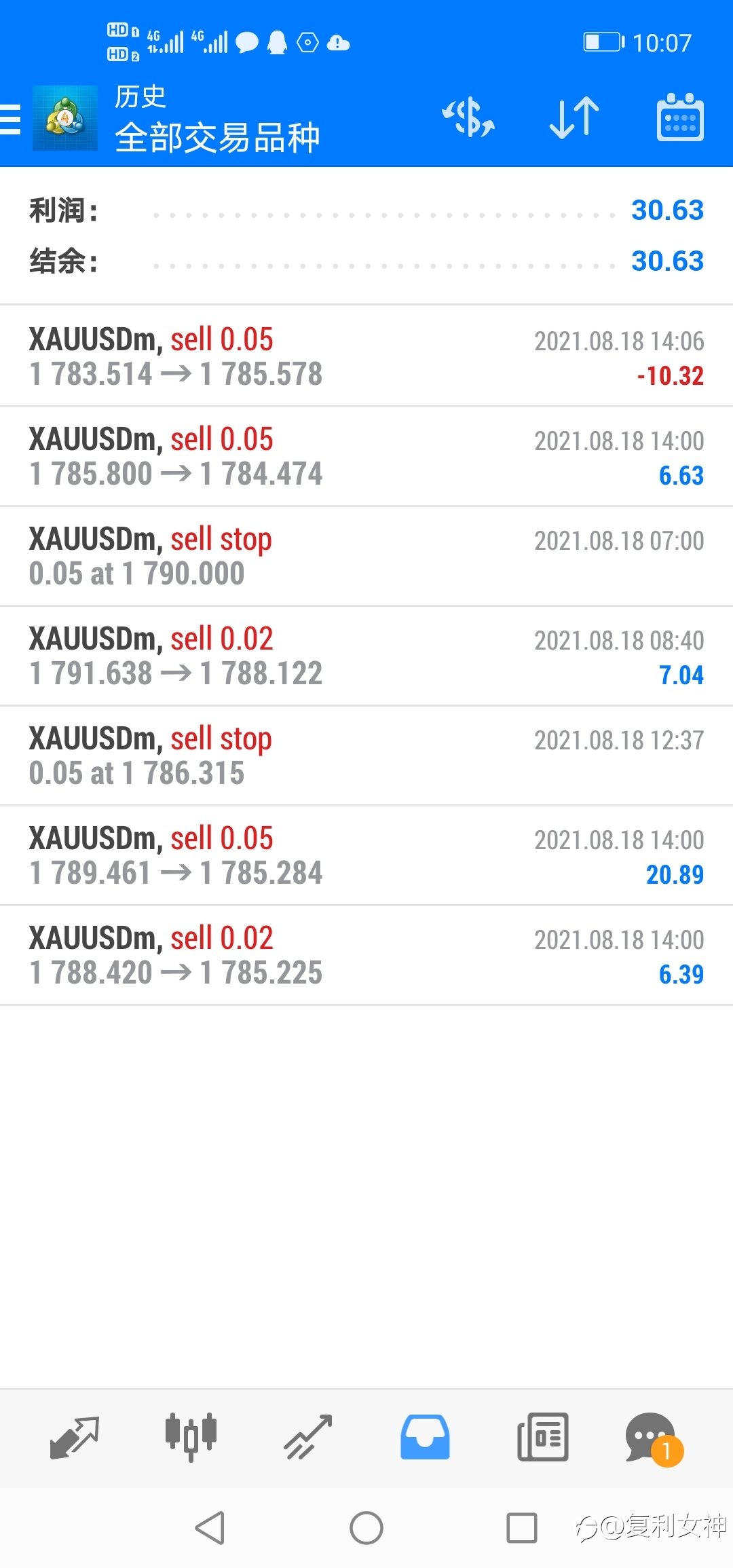The height and width of the screenshot is (1568, 733).
Task: Go back using the system back button
Action: [210, 1528]
